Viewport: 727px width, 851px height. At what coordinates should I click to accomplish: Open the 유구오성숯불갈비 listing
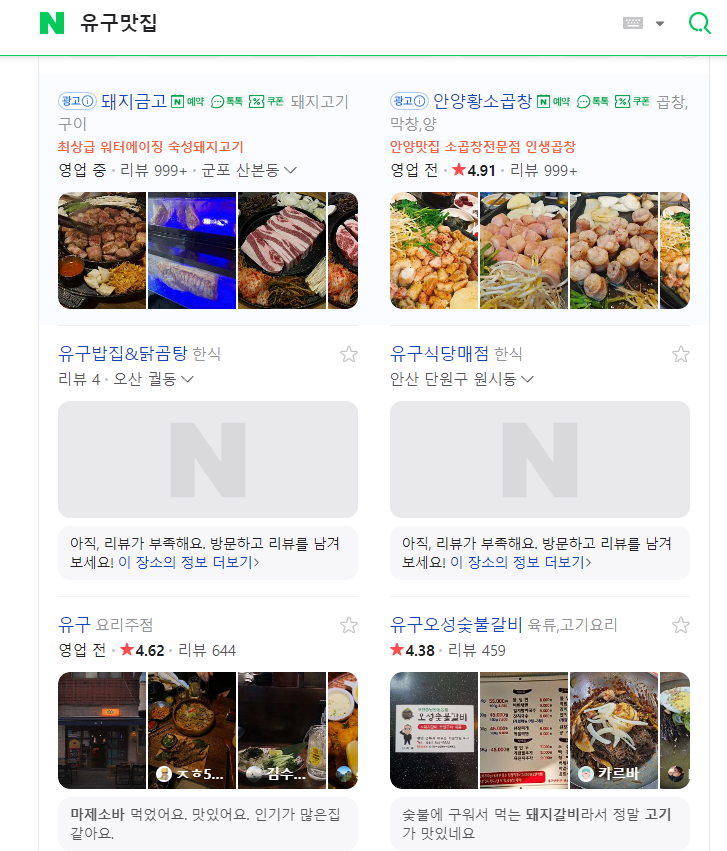coord(456,625)
